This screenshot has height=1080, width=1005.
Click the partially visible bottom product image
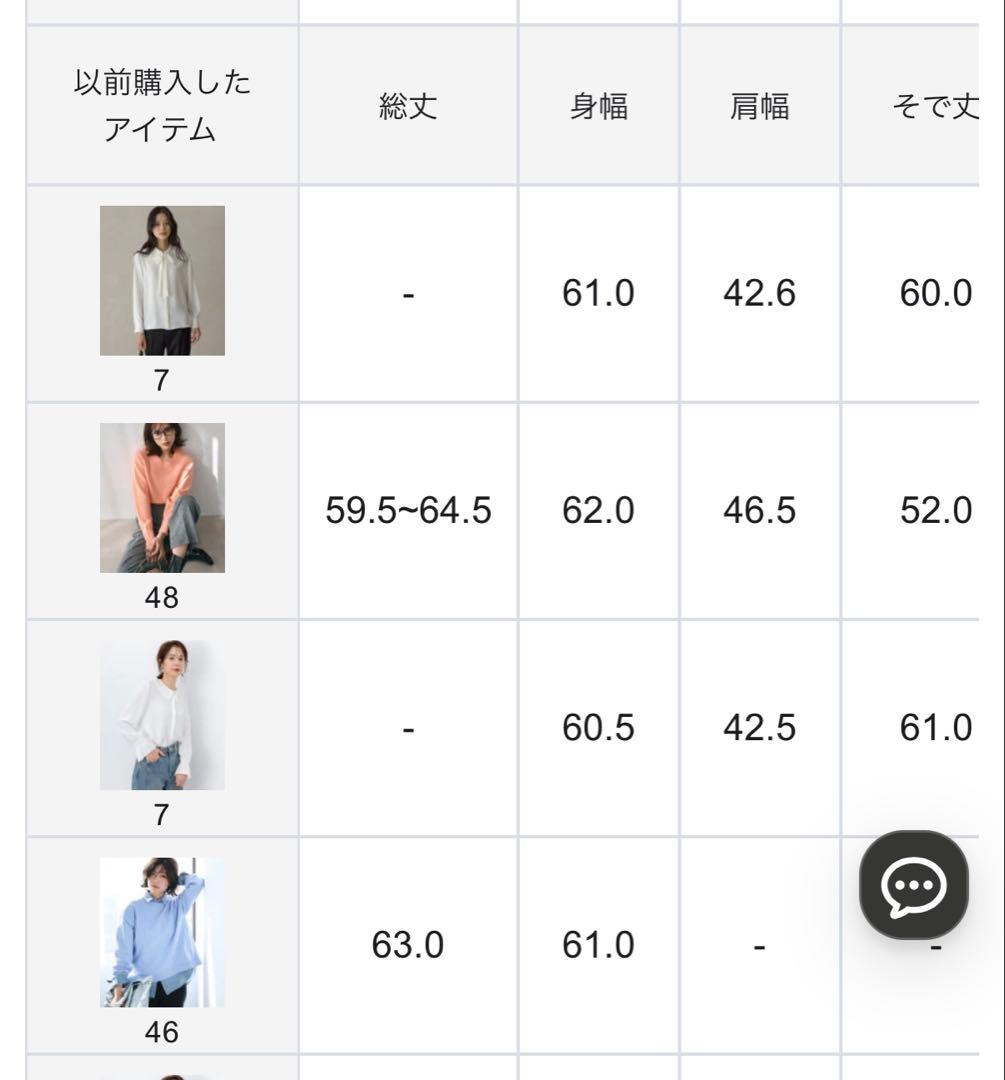pos(163,1070)
